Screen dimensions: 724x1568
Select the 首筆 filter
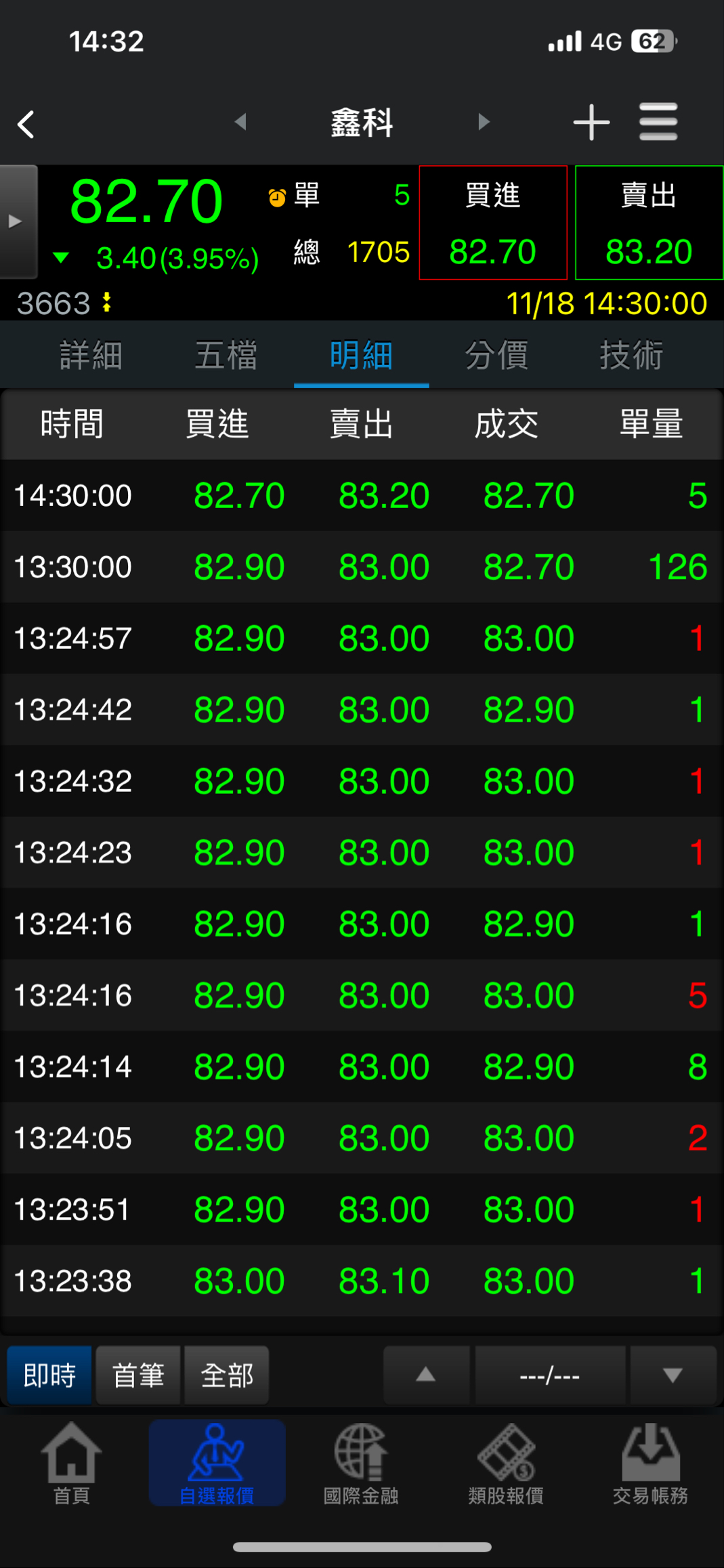point(138,1375)
